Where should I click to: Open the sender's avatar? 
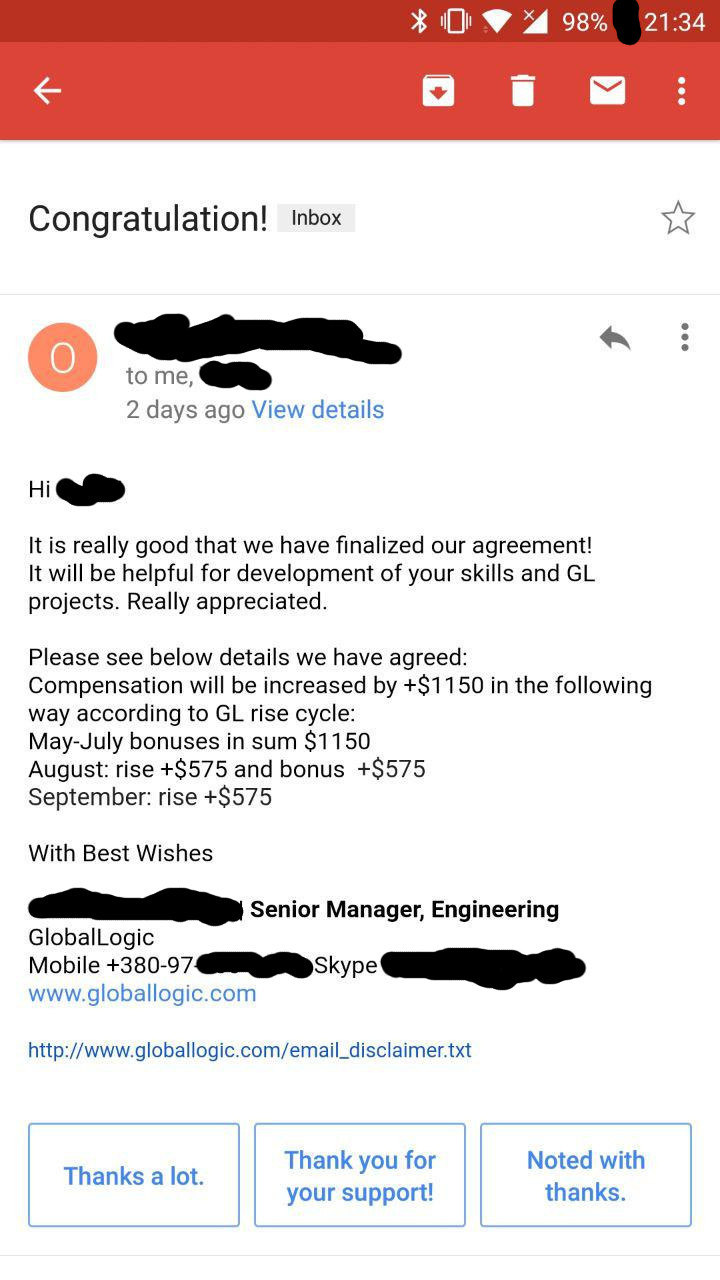62,357
